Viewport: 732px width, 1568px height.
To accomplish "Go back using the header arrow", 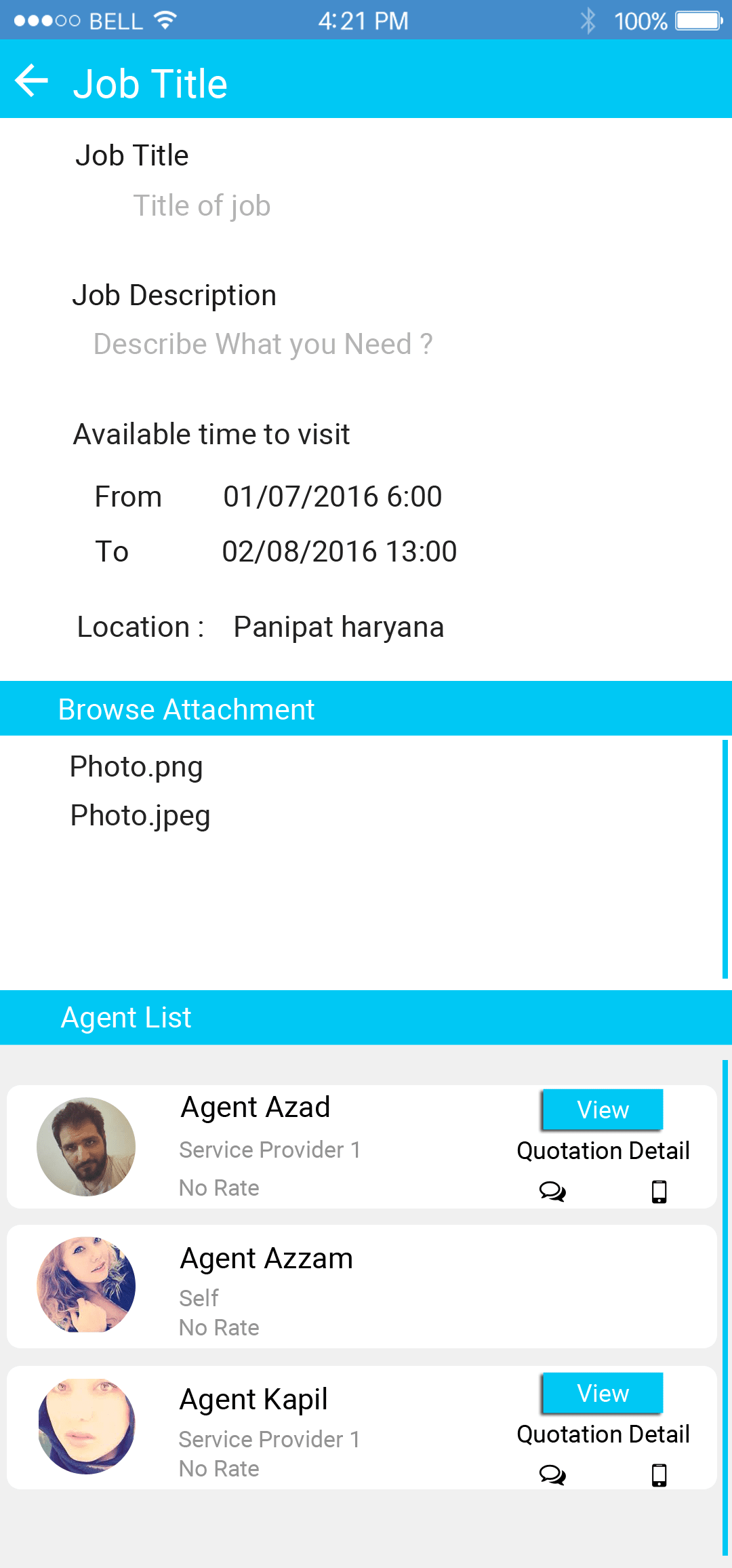I will click(x=31, y=81).
